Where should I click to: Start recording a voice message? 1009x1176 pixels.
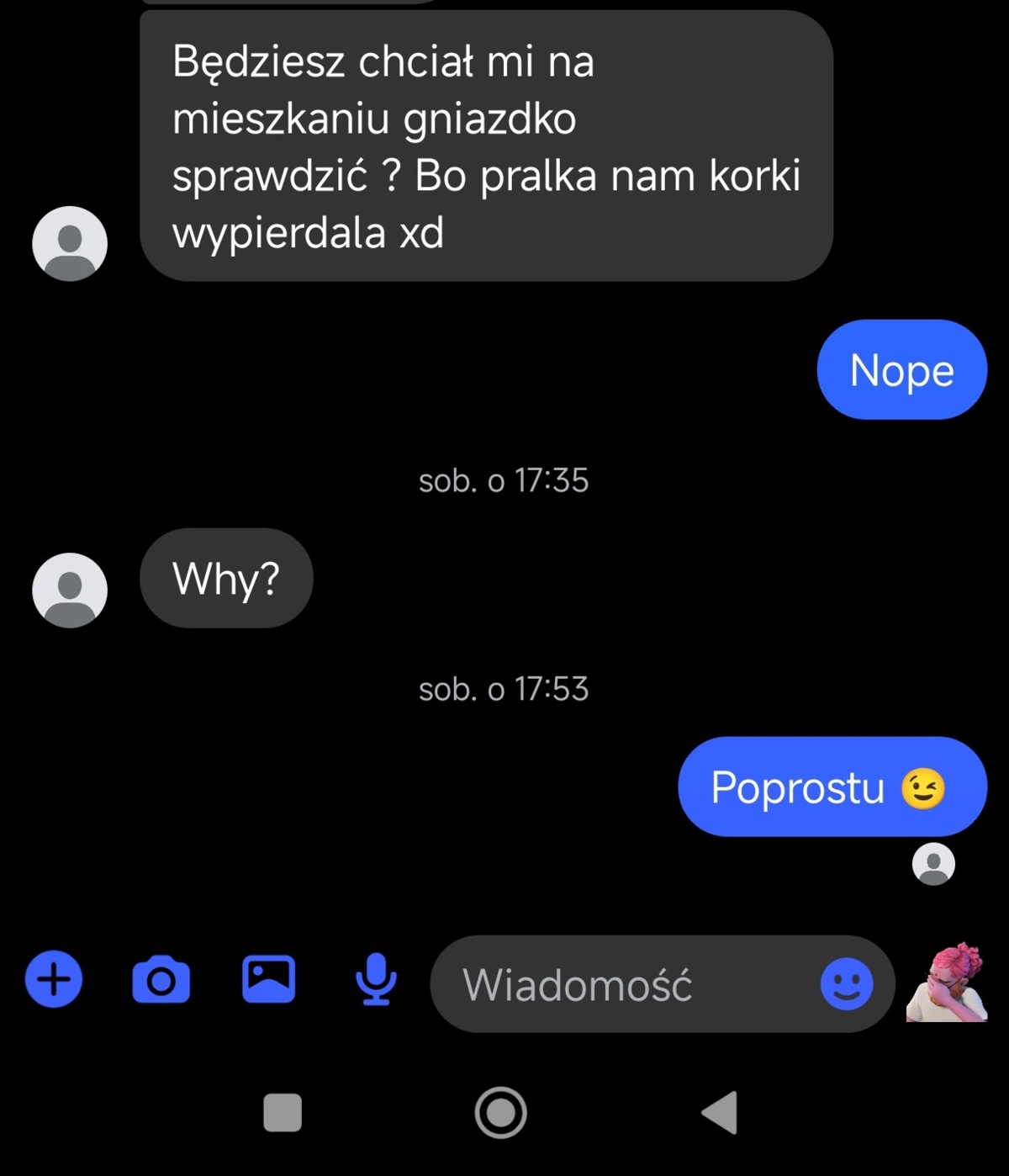point(375,979)
